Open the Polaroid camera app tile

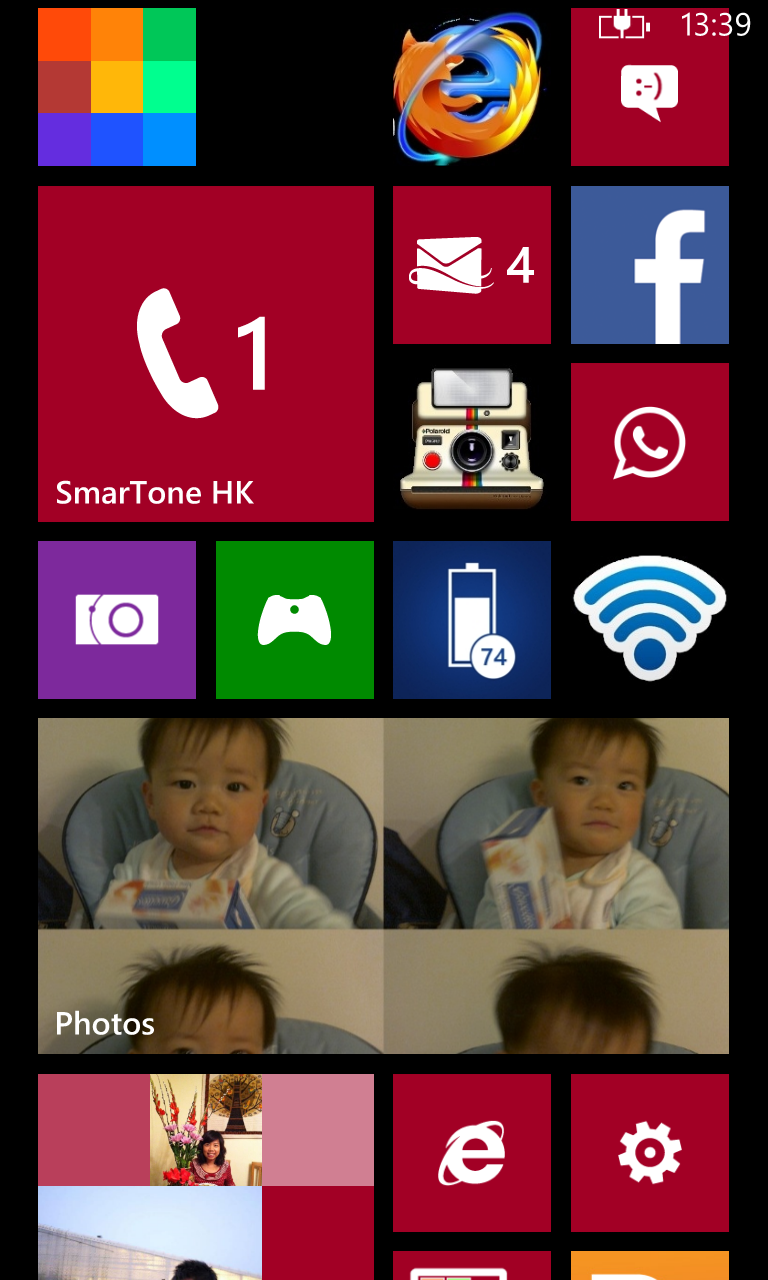tap(471, 442)
